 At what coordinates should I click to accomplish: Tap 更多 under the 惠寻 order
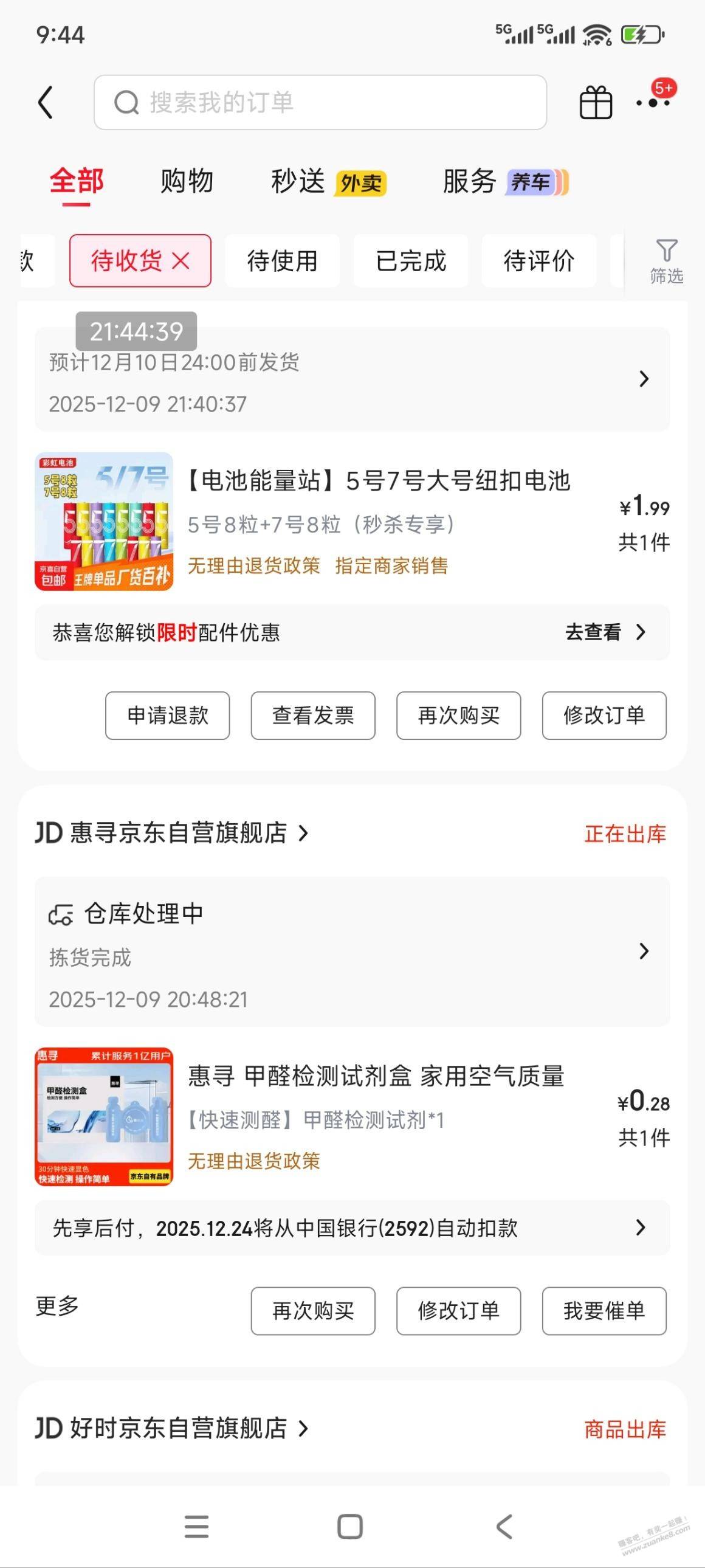pyautogui.click(x=57, y=1305)
